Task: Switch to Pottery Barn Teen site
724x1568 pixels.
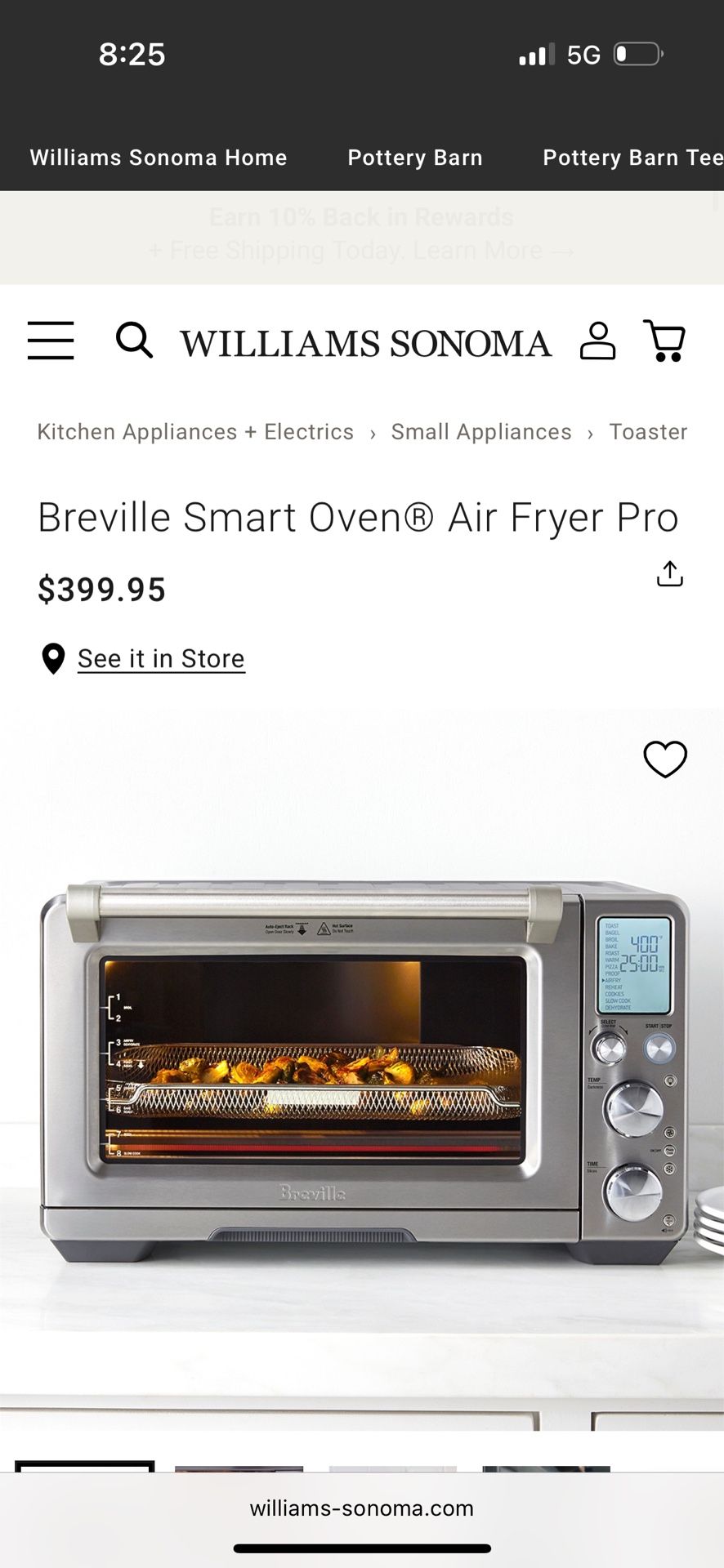Action: [632, 158]
